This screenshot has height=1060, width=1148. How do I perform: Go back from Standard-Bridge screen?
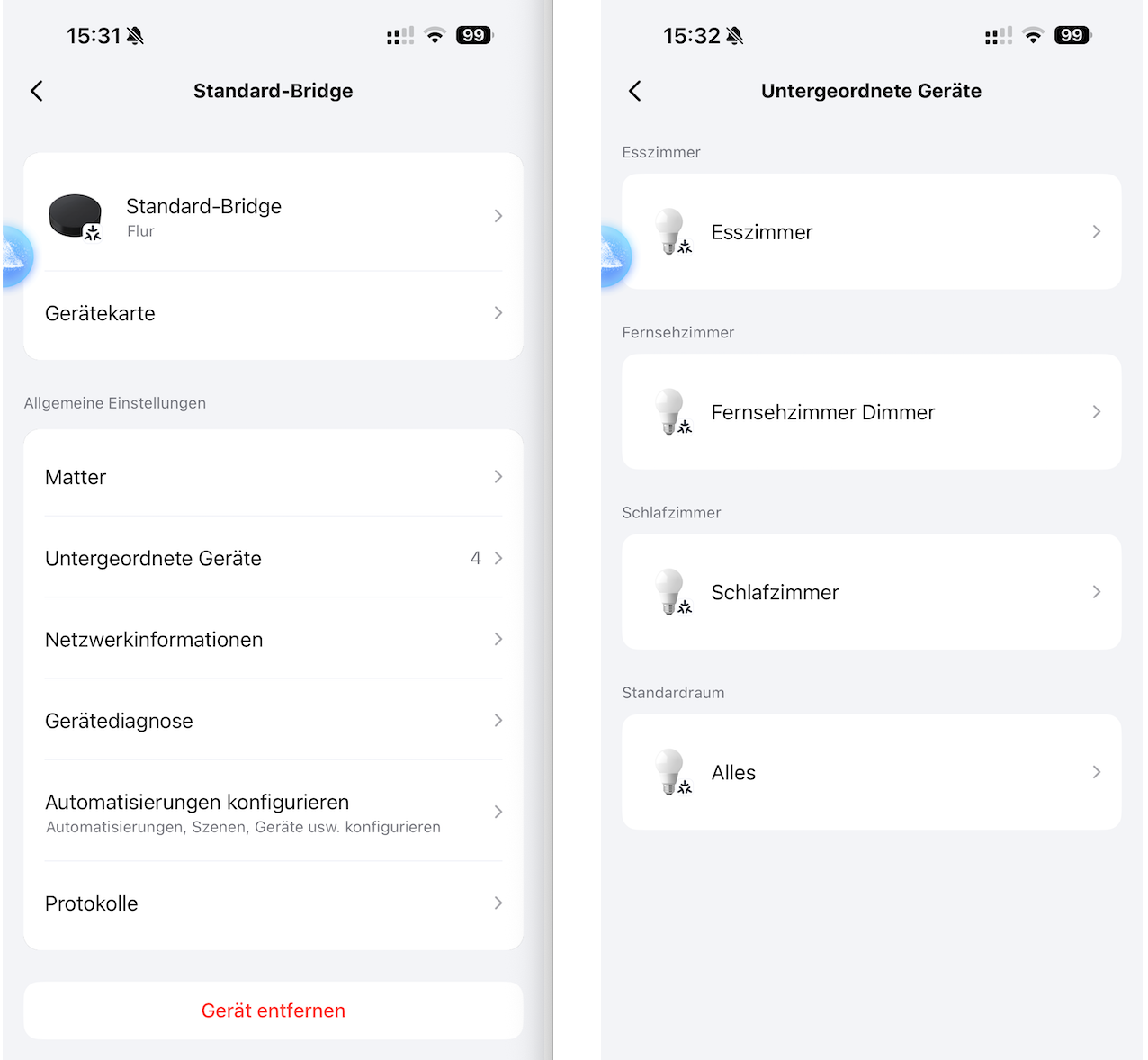pyautogui.click(x=37, y=91)
